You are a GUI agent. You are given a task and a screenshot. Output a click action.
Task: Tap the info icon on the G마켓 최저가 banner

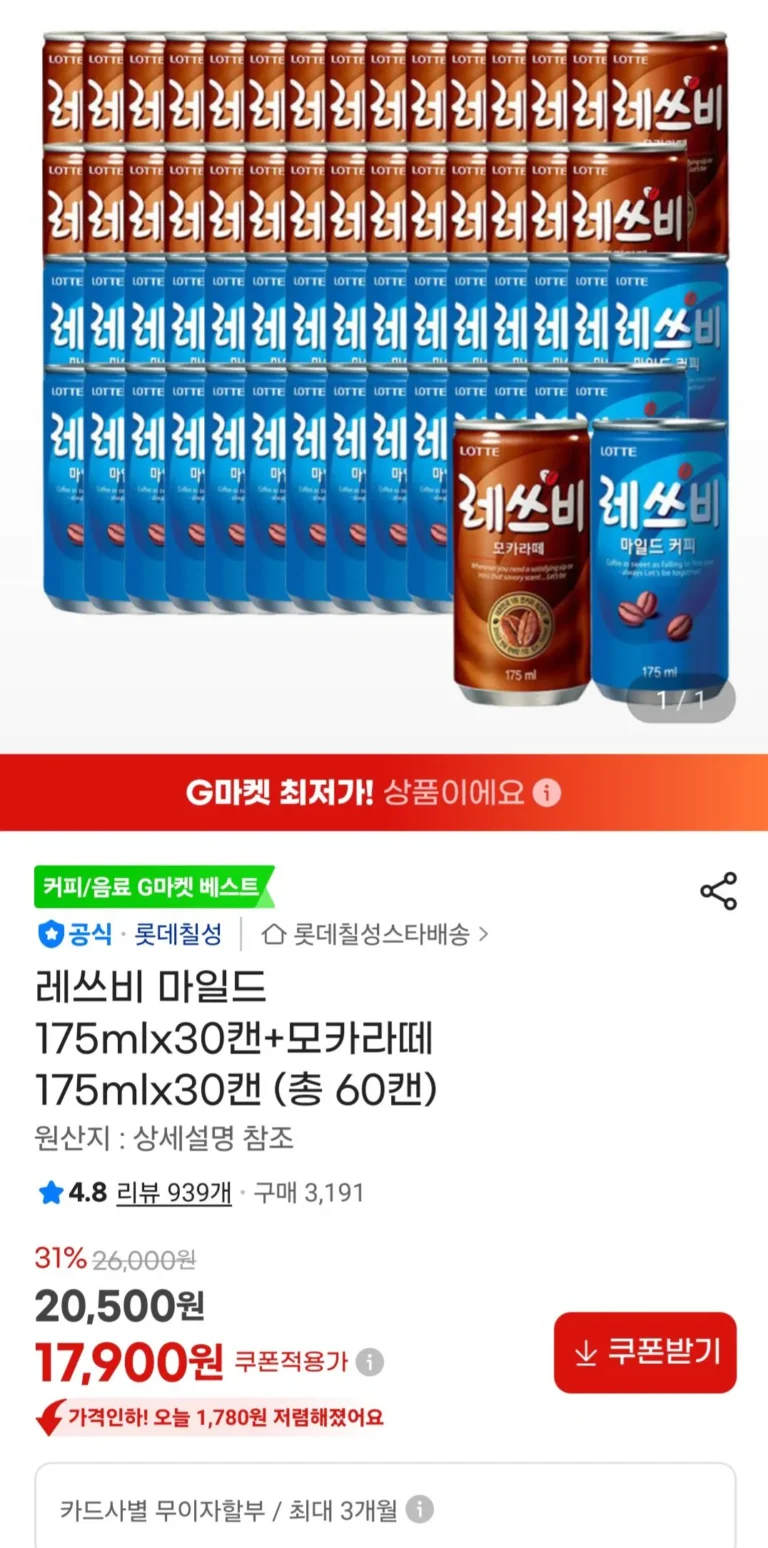546,793
